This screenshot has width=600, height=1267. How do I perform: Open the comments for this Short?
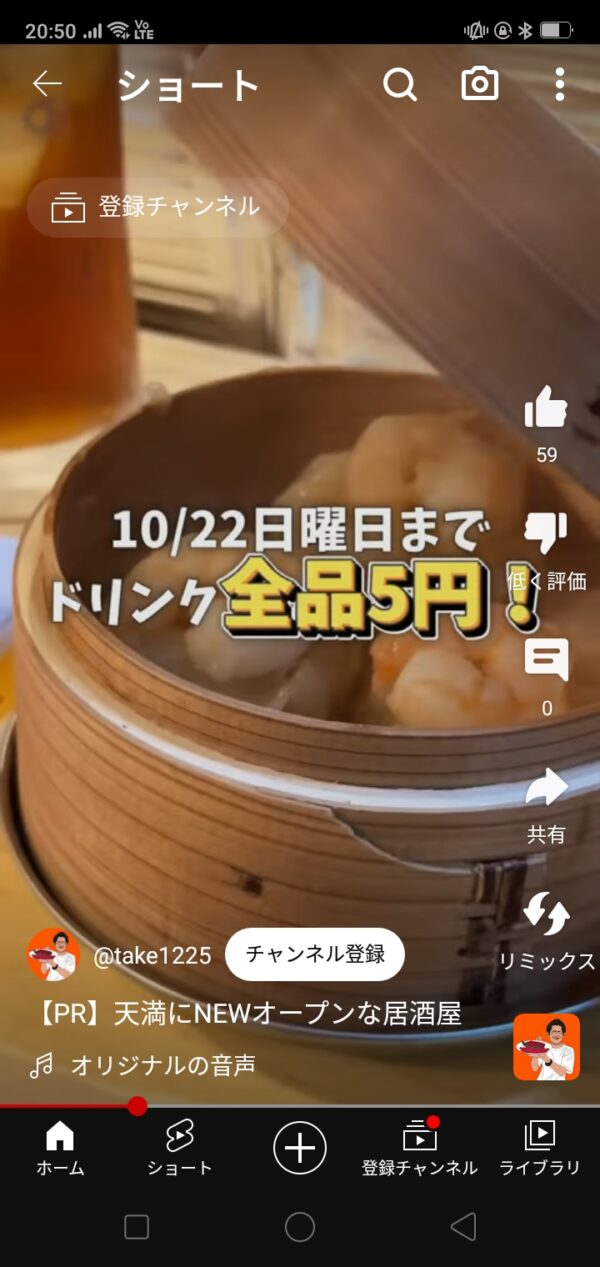pos(546,662)
